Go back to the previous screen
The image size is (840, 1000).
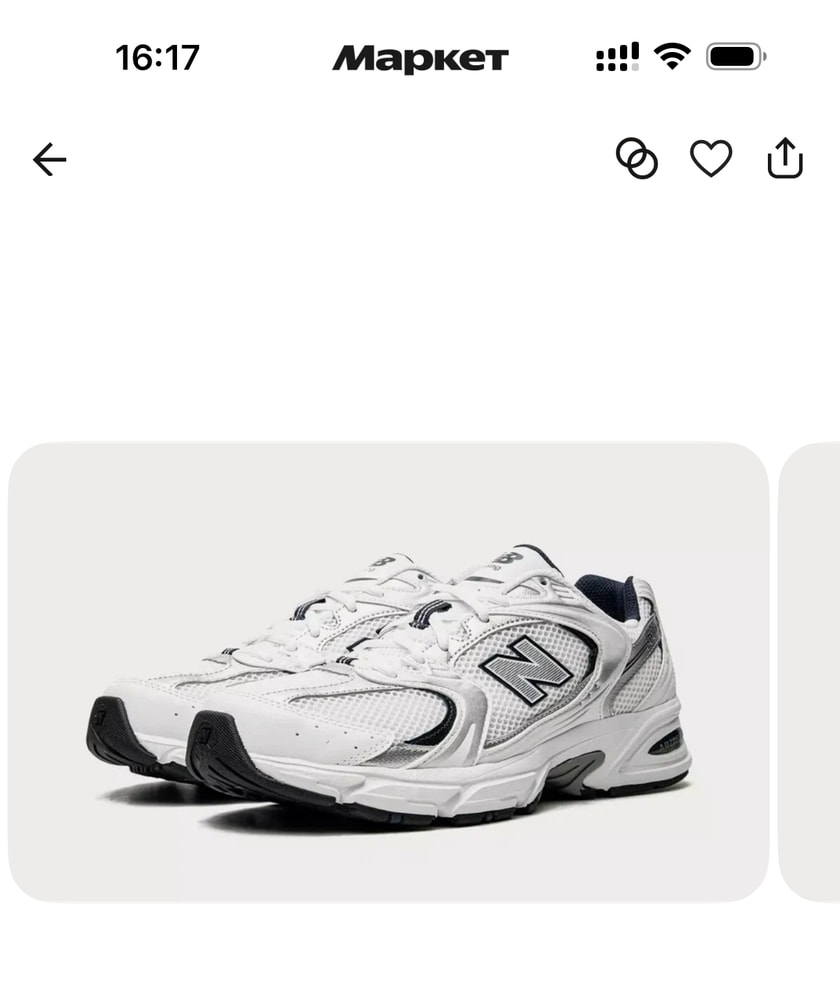[49, 159]
